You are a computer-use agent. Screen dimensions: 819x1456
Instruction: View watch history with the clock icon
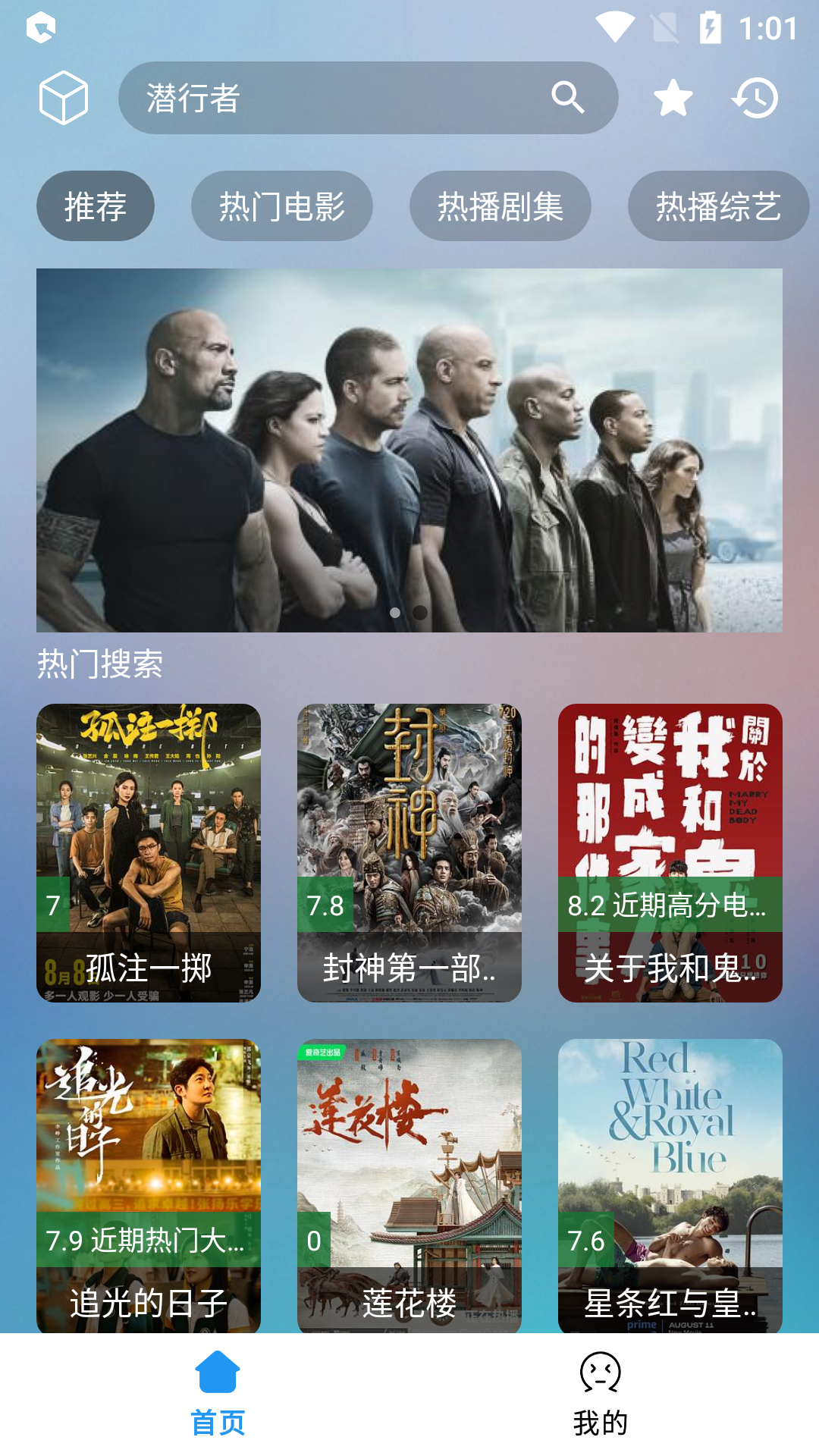tap(758, 99)
